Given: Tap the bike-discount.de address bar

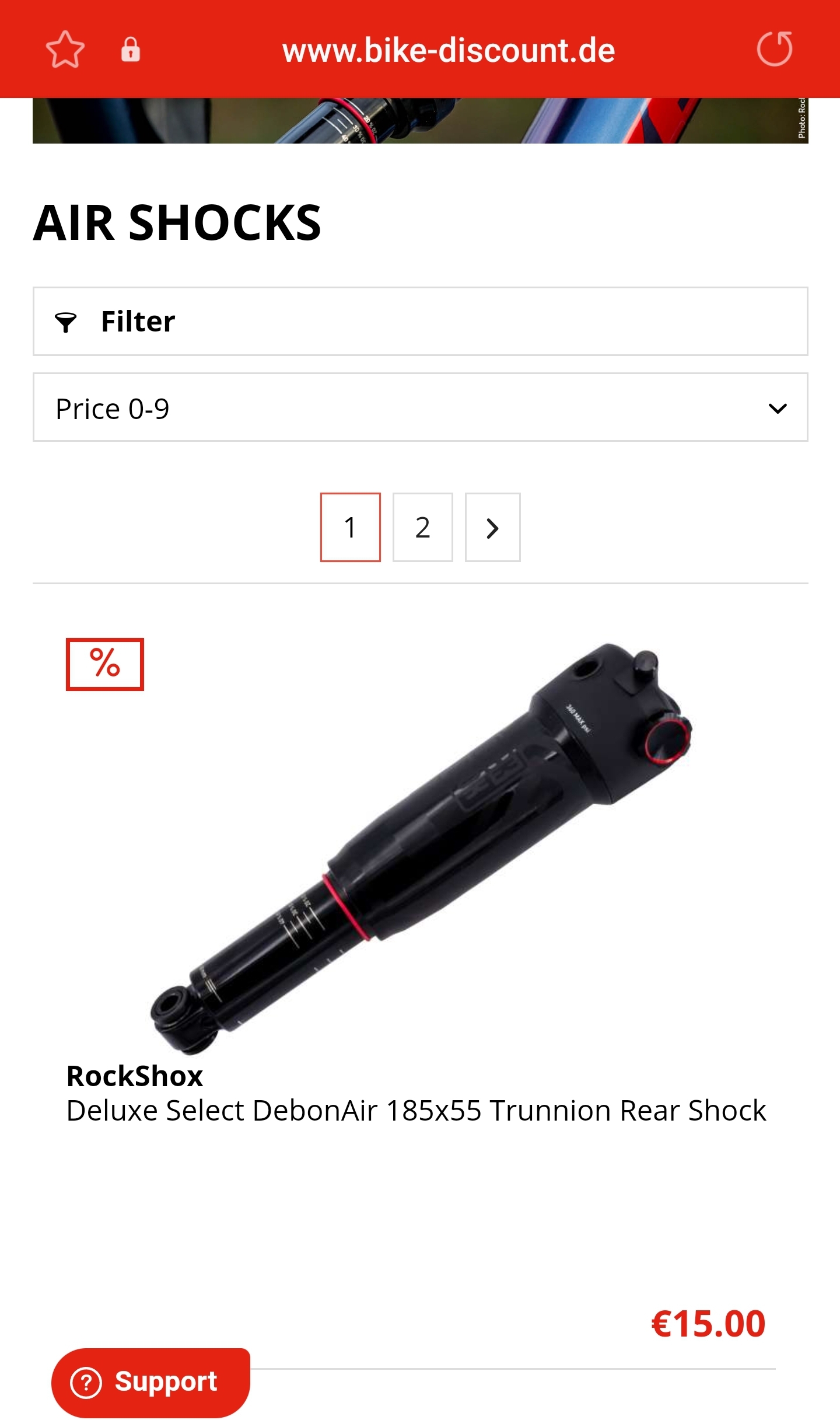Looking at the screenshot, I should (x=448, y=50).
